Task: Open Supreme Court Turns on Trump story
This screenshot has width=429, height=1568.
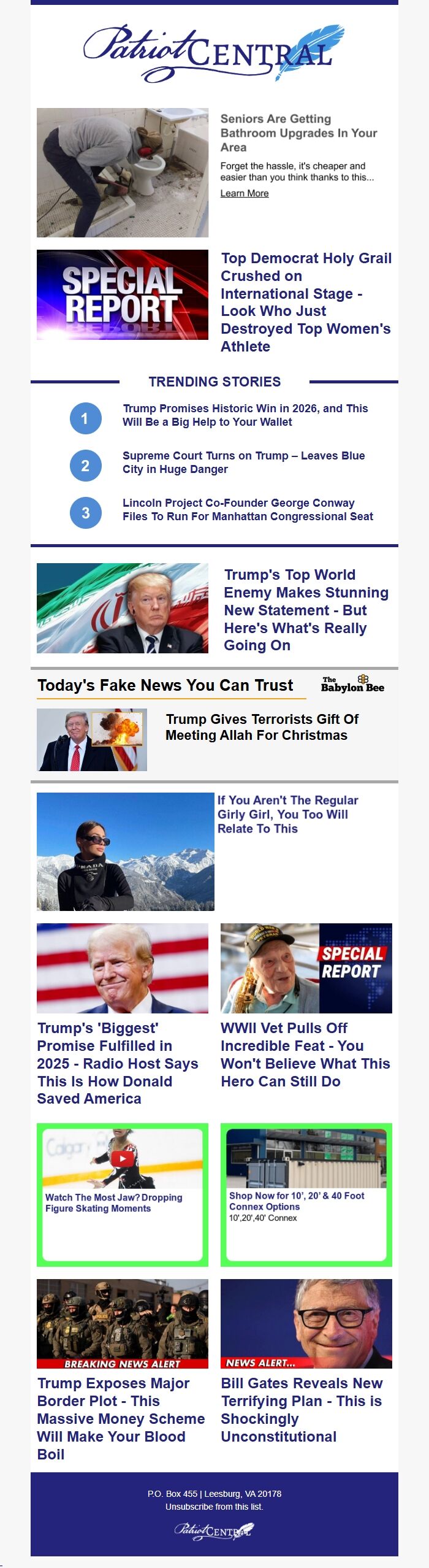Action: 243,463
